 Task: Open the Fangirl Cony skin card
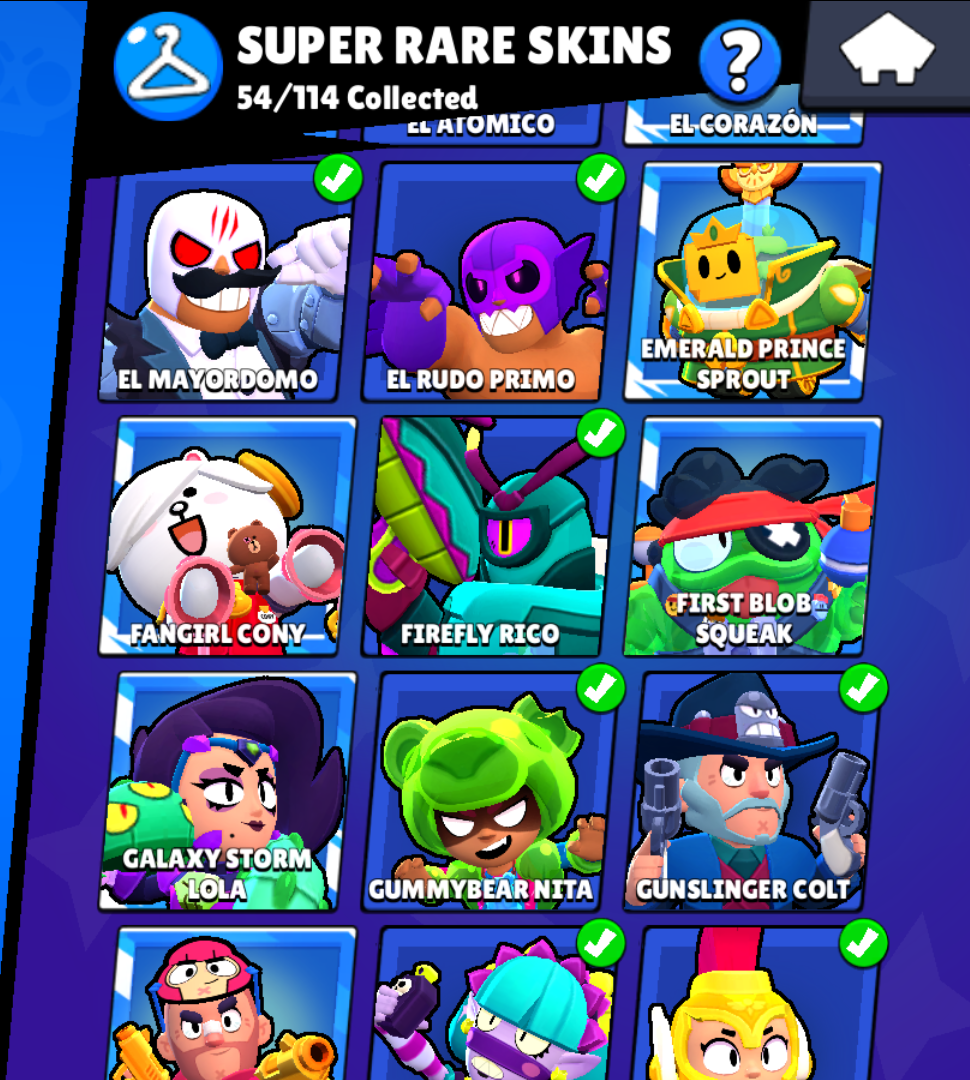(226, 538)
